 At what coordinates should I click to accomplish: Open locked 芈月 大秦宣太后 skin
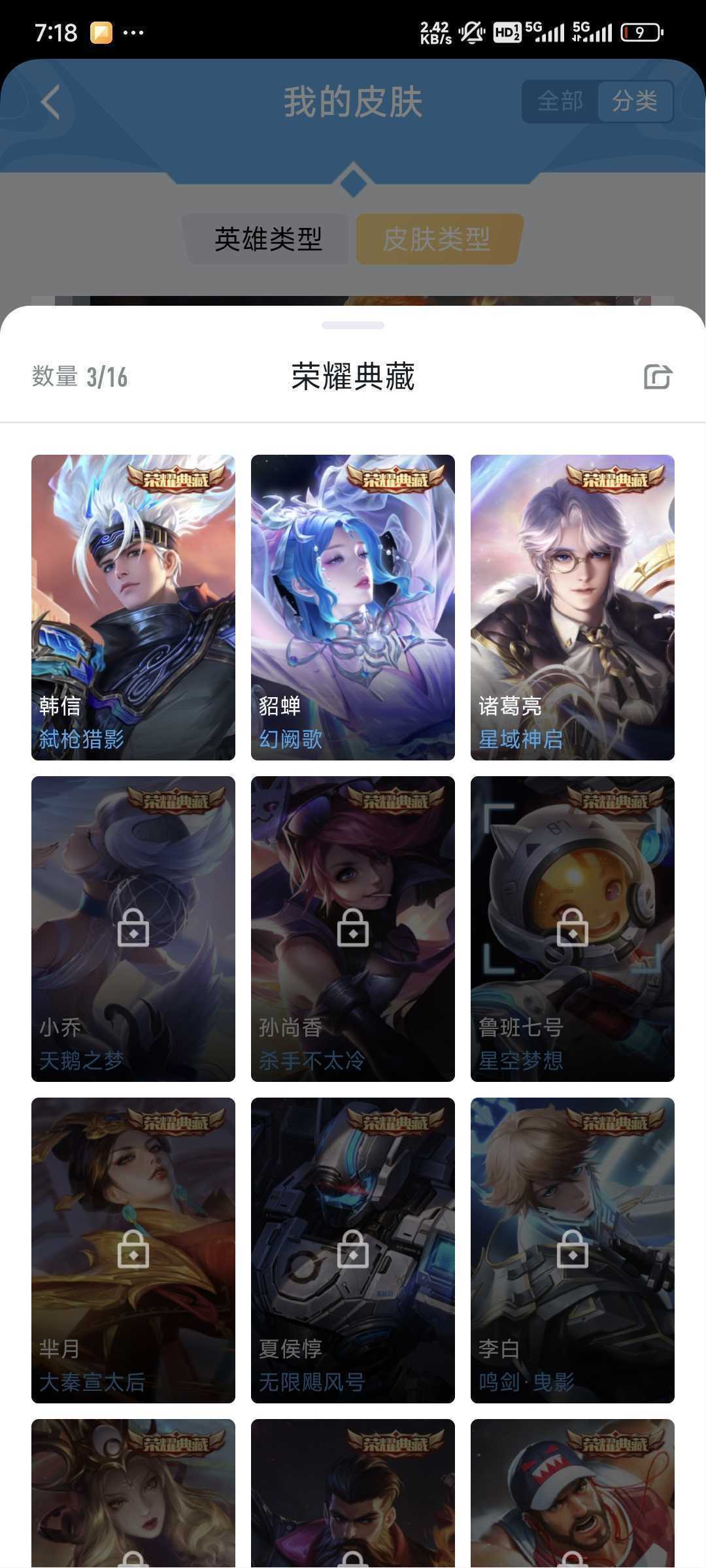click(133, 1250)
